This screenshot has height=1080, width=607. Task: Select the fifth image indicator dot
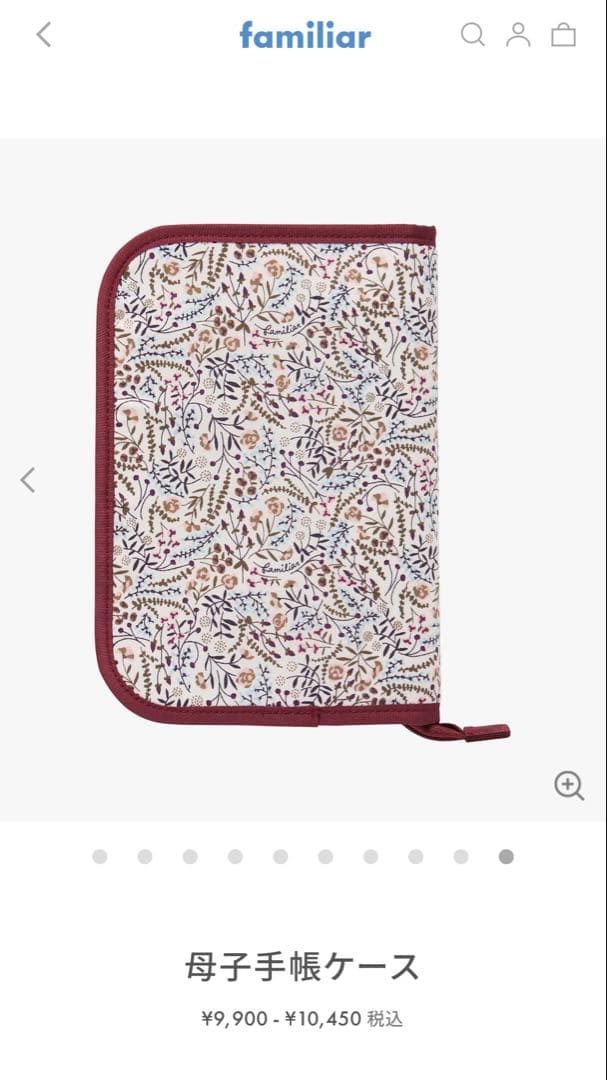point(281,856)
